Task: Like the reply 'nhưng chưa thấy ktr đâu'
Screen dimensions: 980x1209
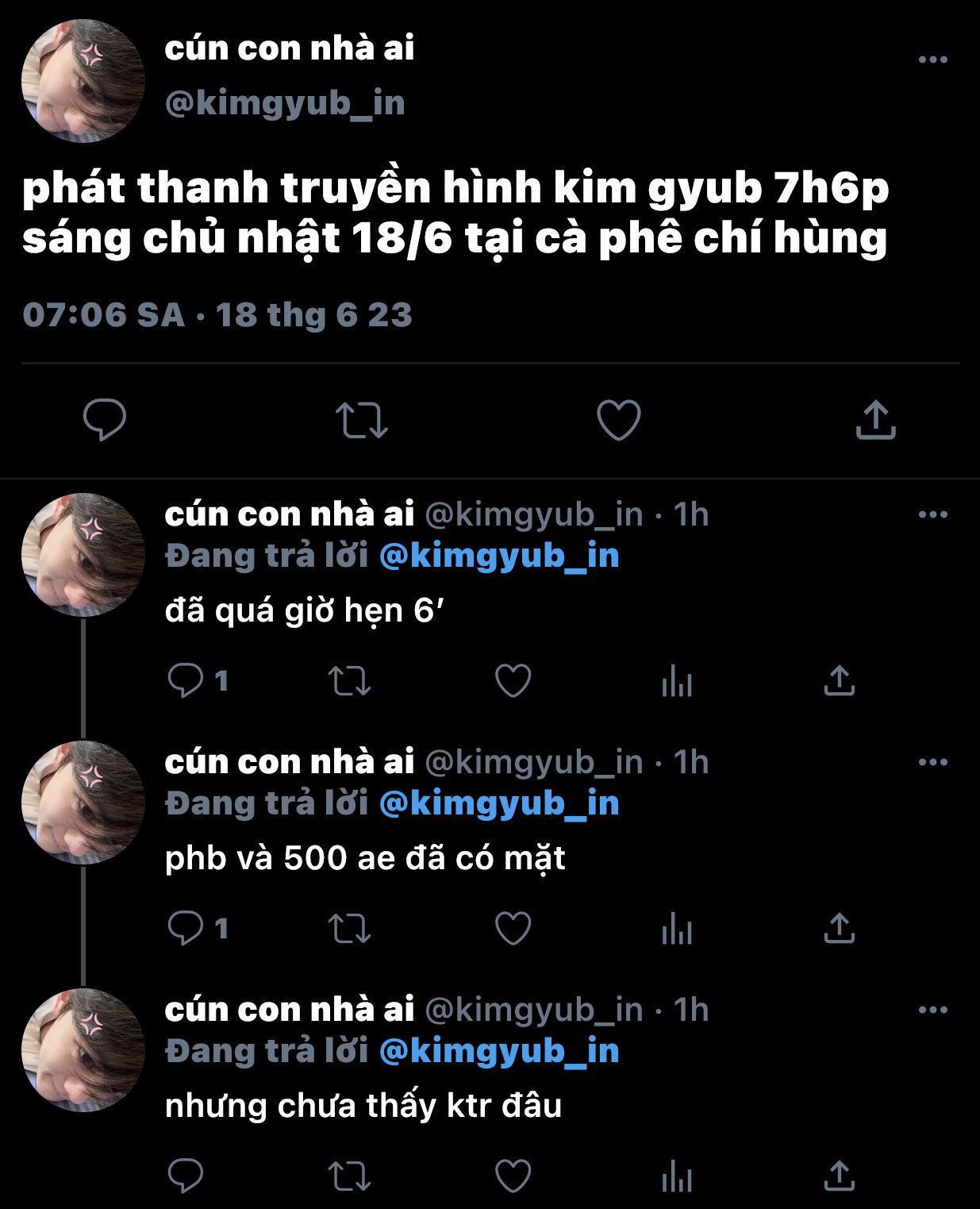Action: pyautogui.click(x=513, y=1176)
